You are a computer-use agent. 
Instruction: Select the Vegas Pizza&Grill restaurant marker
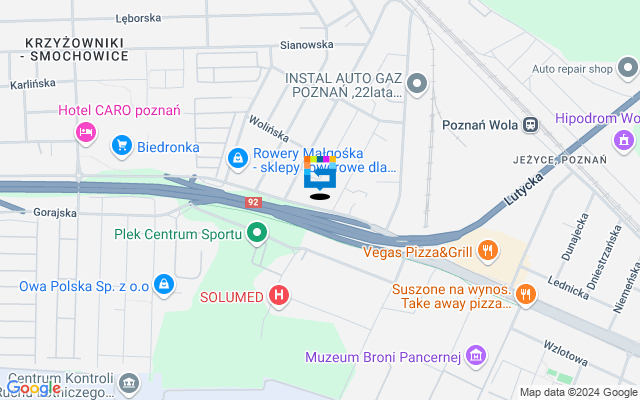(487, 251)
